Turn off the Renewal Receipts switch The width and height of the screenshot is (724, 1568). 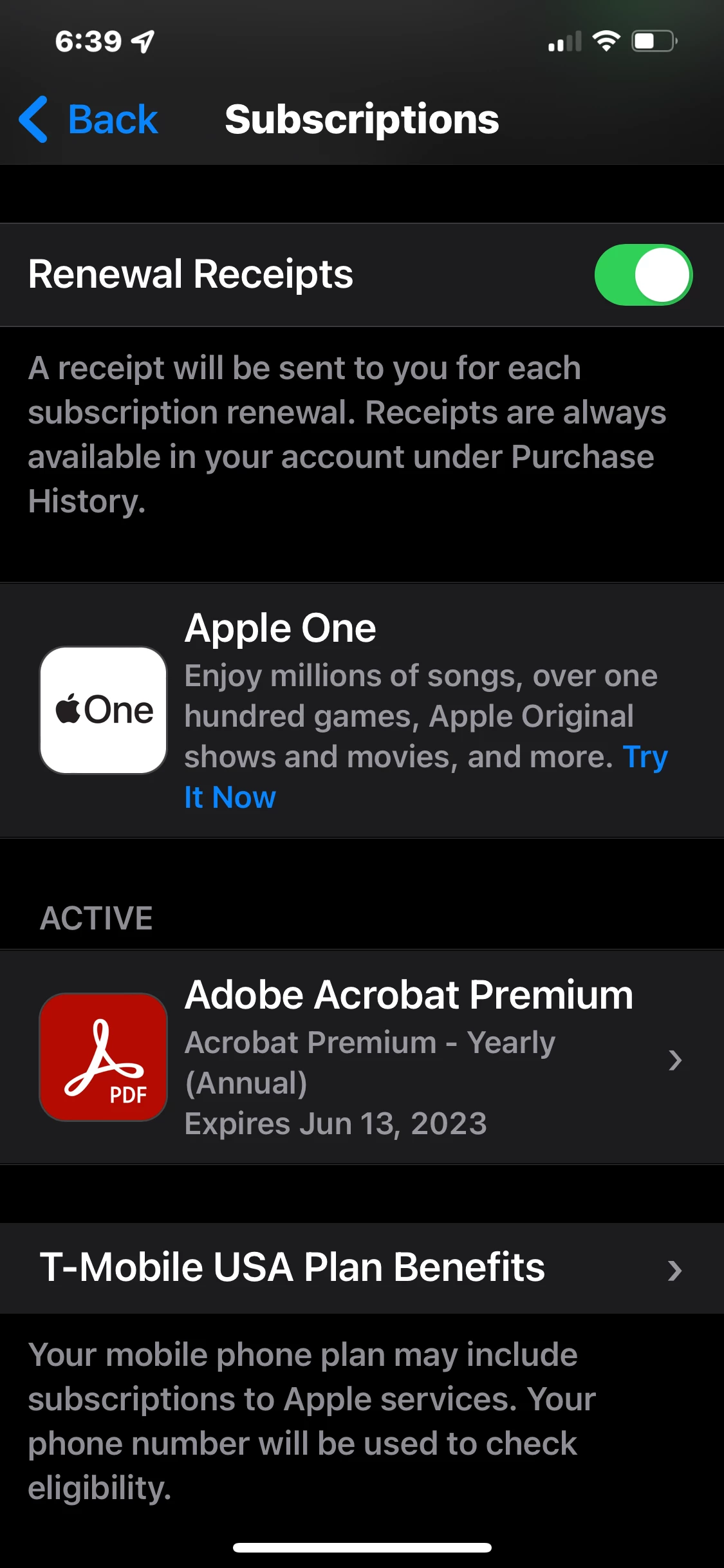(x=642, y=275)
